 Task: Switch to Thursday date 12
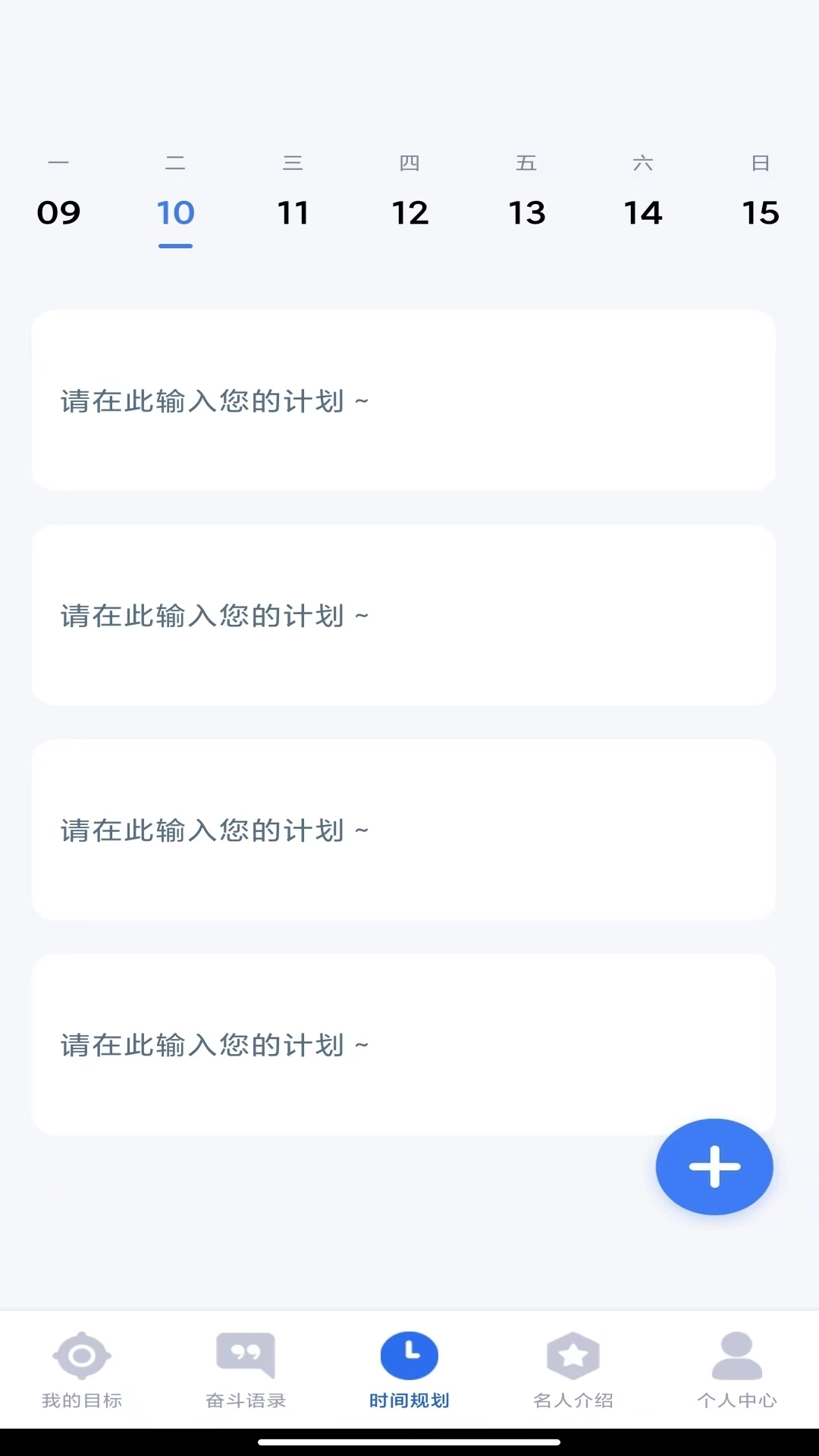click(410, 213)
